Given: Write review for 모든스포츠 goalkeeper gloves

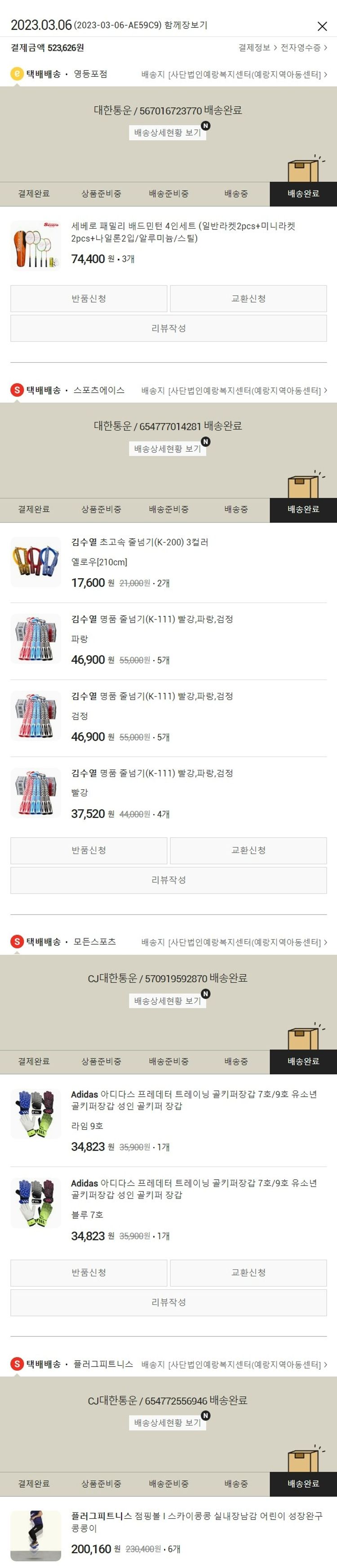Looking at the screenshot, I should pyautogui.click(x=168, y=1303).
